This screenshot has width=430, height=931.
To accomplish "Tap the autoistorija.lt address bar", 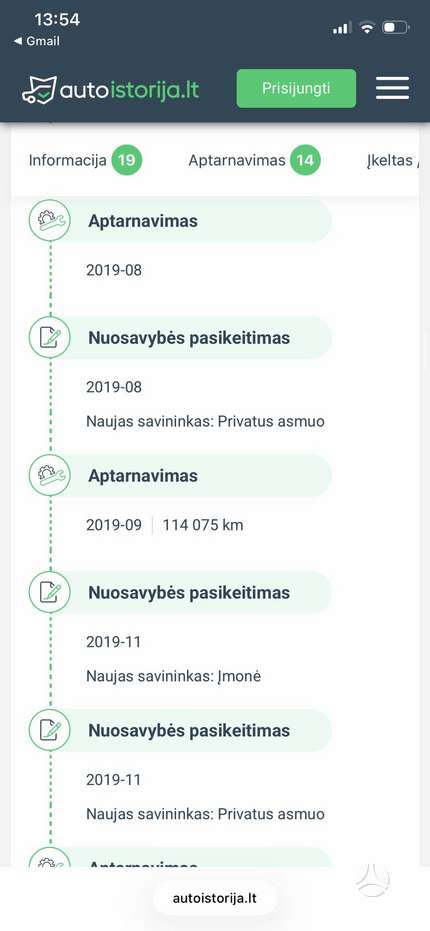I will coord(215,898).
